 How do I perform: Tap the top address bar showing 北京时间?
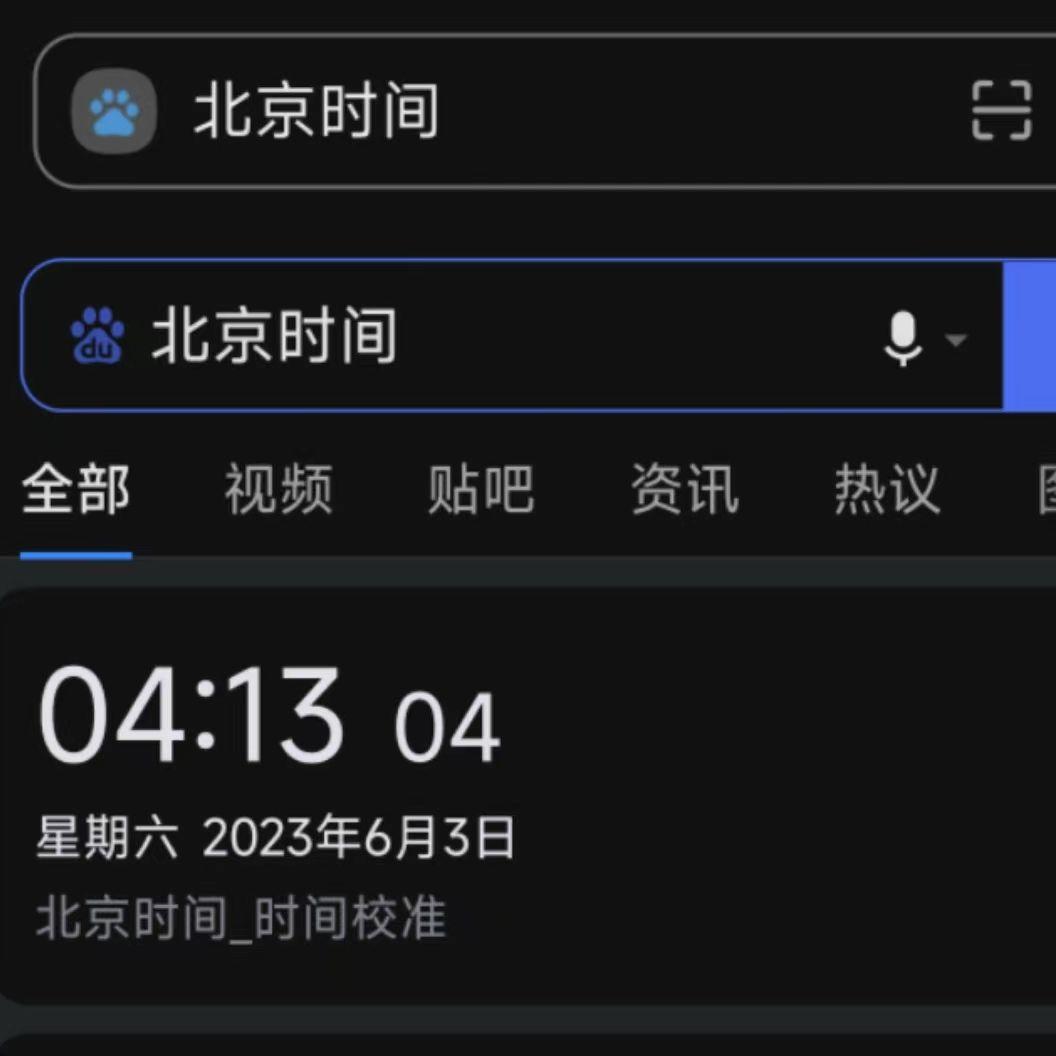point(500,110)
